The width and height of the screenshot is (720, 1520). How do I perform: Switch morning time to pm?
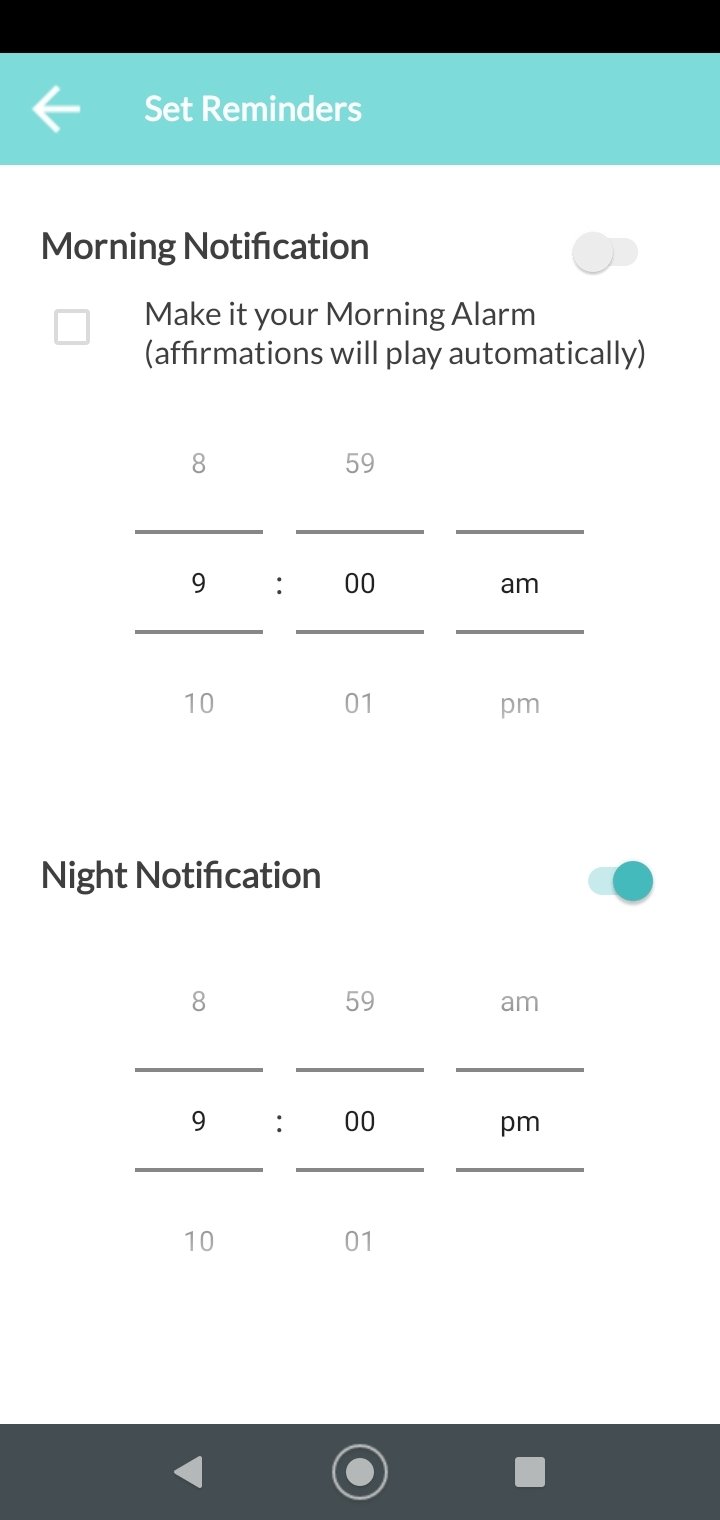tap(520, 704)
